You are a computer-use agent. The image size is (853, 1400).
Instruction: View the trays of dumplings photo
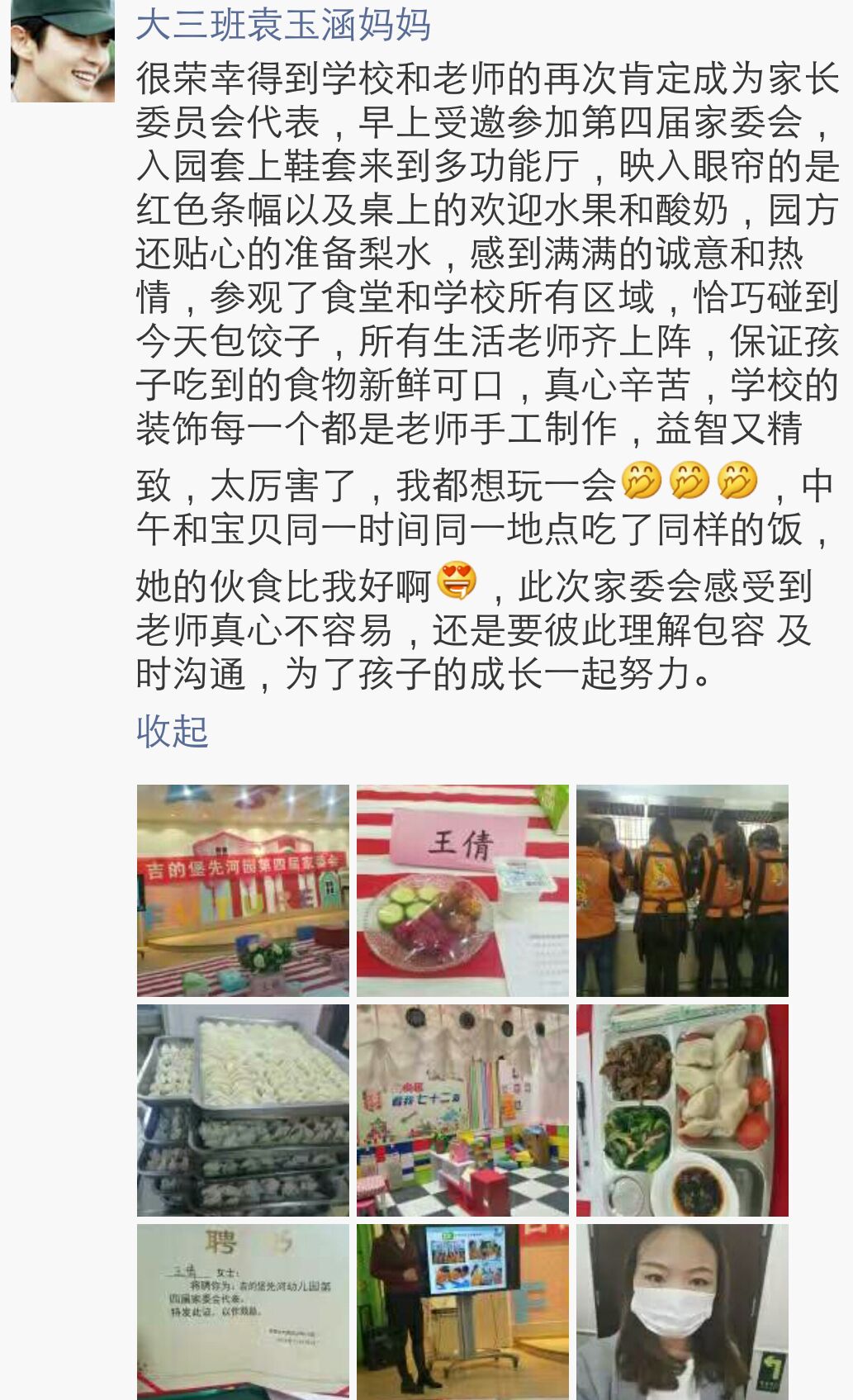[x=243, y=1110]
